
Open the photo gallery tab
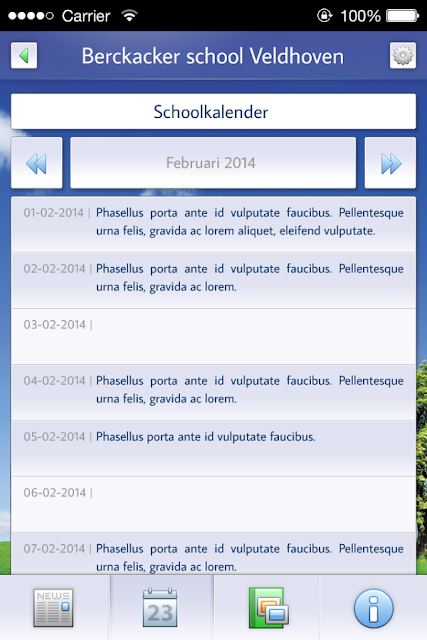[x=267, y=607]
